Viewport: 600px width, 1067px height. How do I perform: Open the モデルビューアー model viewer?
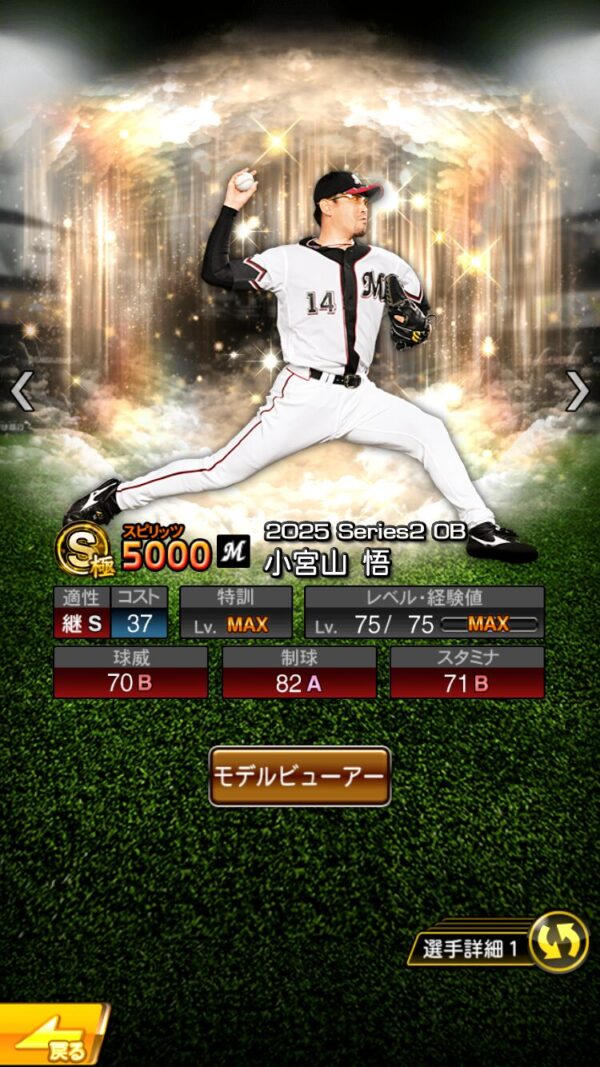point(299,776)
